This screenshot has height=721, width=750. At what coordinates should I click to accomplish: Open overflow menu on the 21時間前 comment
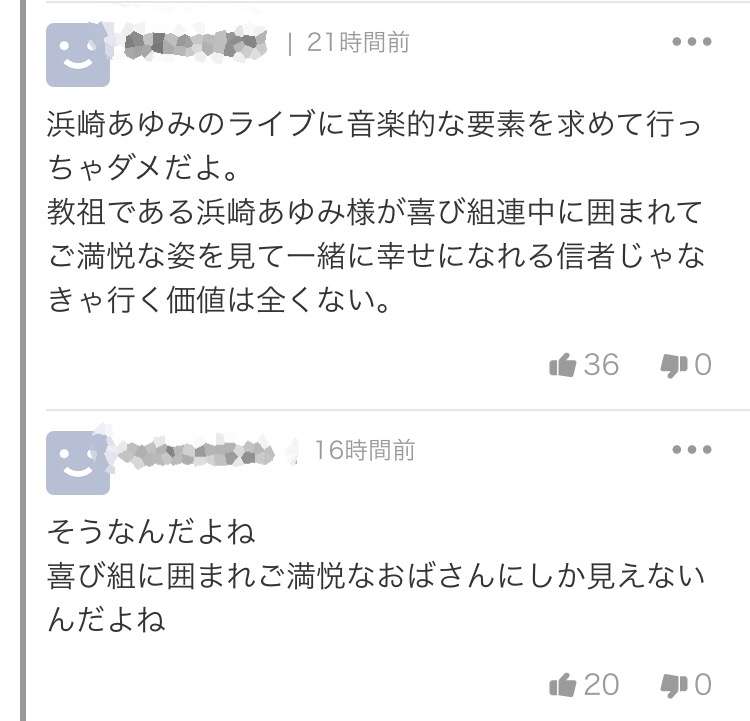click(x=691, y=43)
